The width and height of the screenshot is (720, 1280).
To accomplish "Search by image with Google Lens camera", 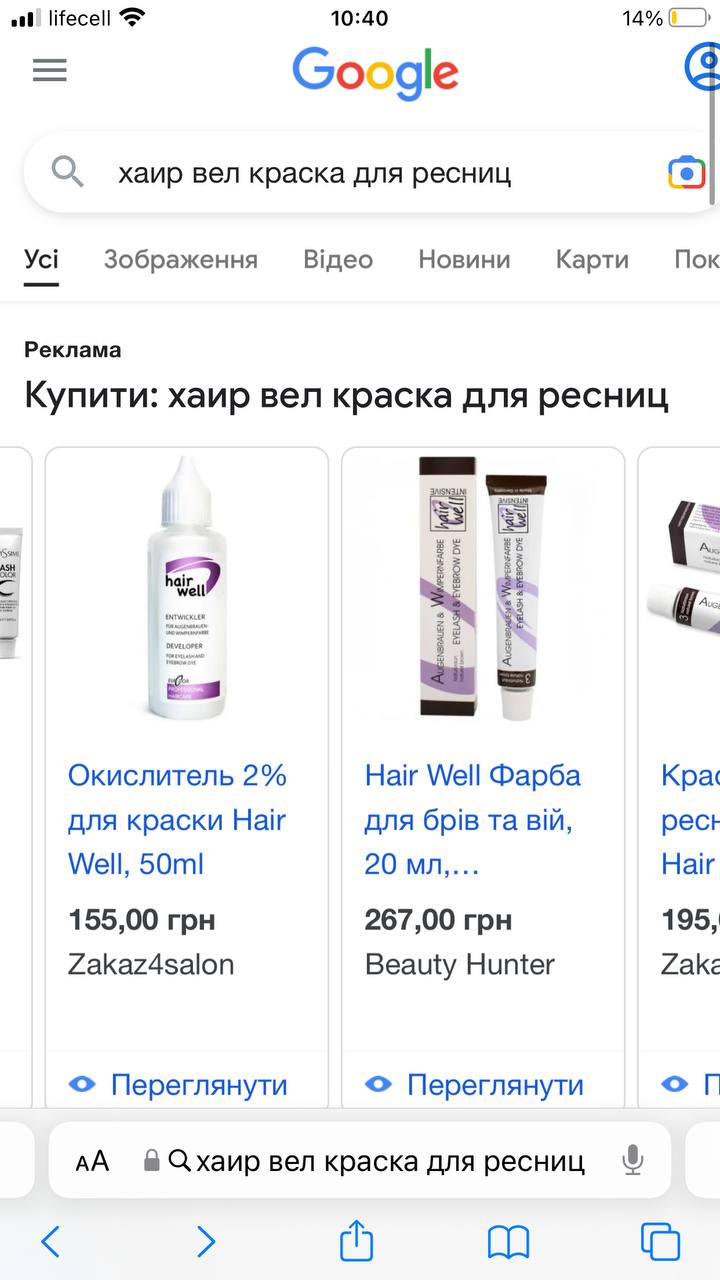I will (687, 173).
